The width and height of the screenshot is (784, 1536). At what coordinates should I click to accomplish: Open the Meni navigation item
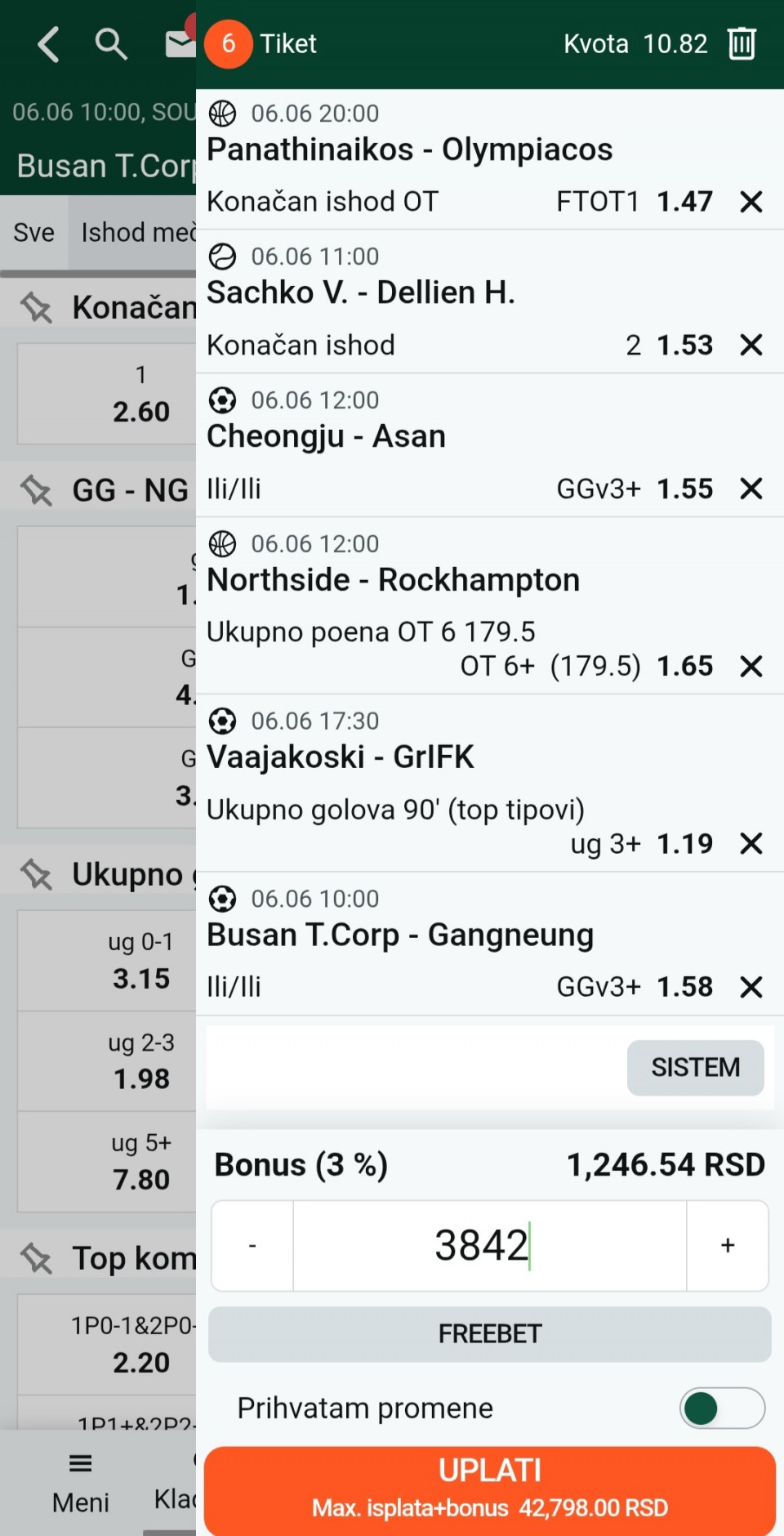click(80, 1483)
